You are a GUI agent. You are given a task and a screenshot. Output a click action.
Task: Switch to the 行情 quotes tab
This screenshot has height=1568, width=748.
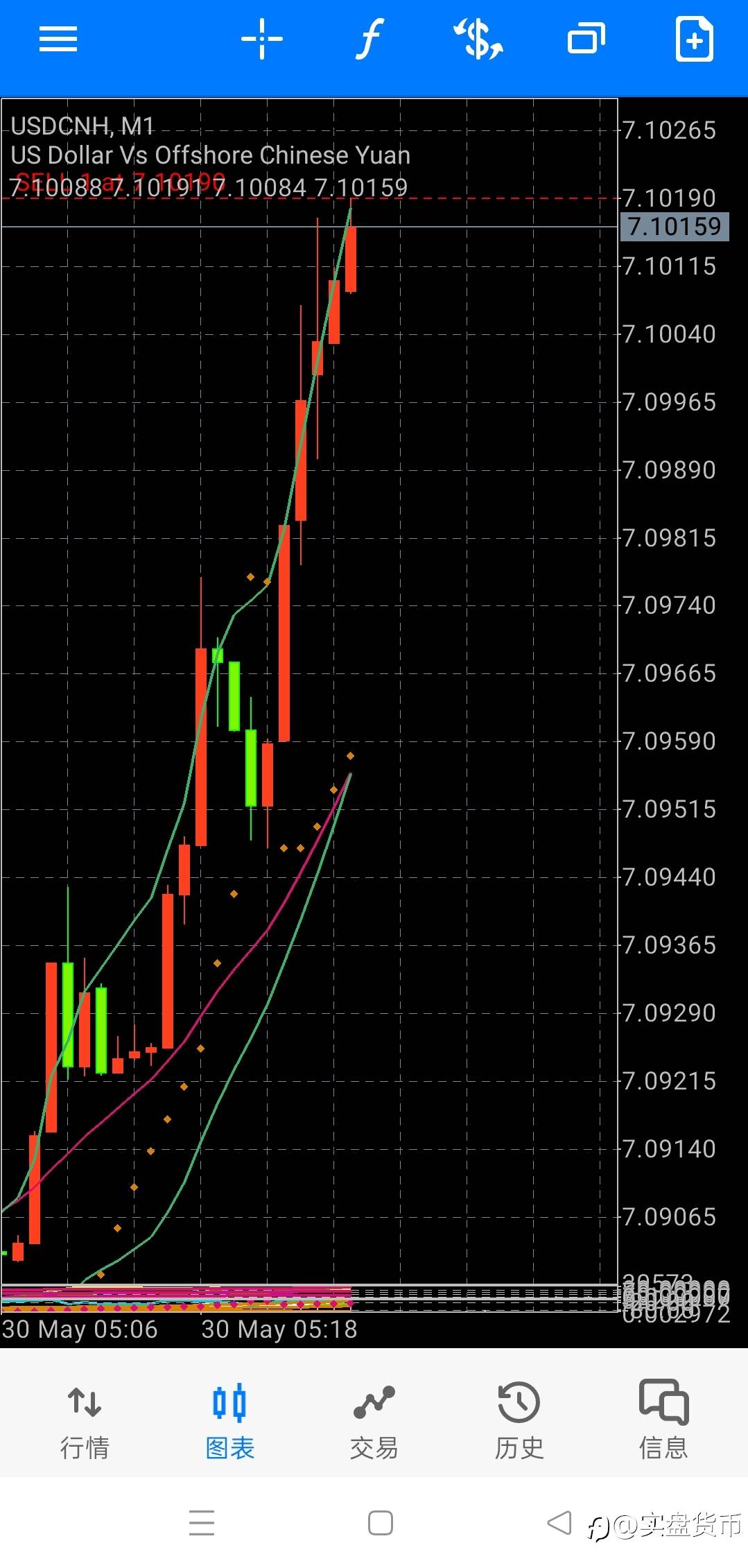(85, 1420)
